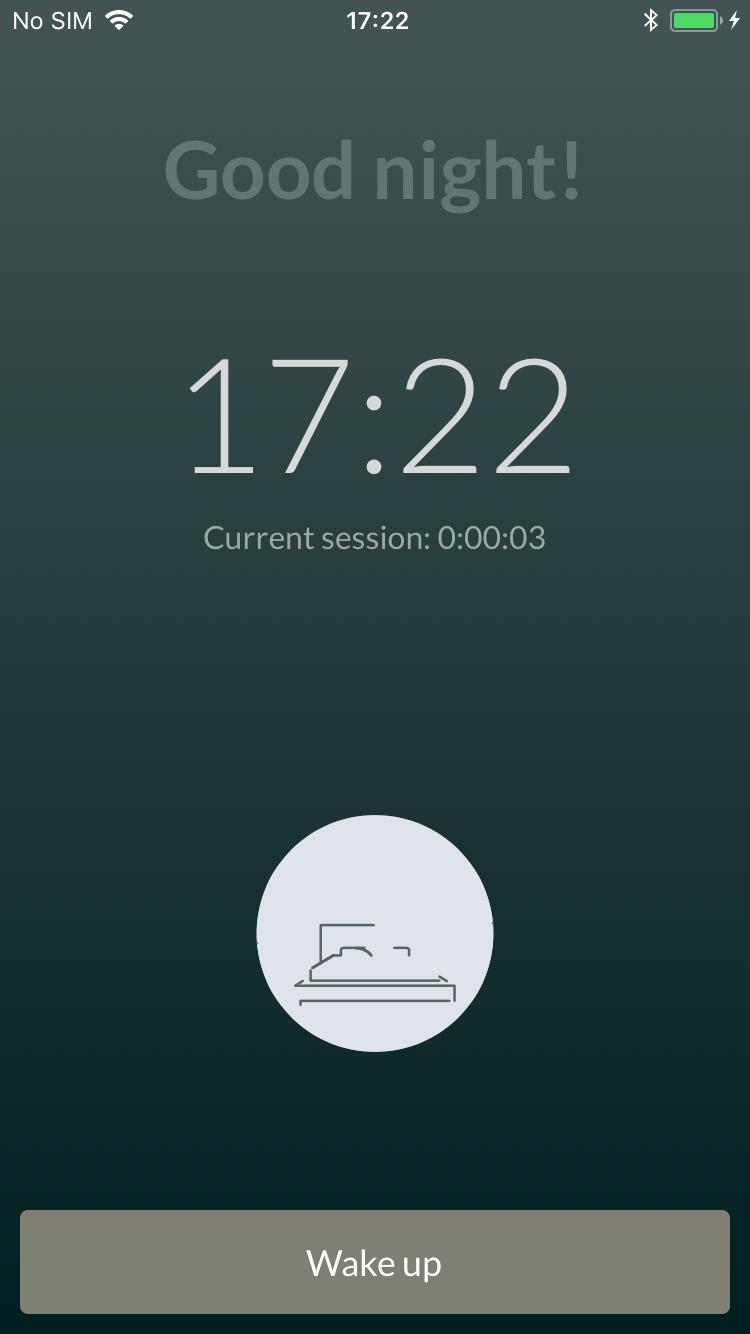This screenshot has width=750, height=1334.
Task: Tap the Wake up button
Action: [x=375, y=1262]
